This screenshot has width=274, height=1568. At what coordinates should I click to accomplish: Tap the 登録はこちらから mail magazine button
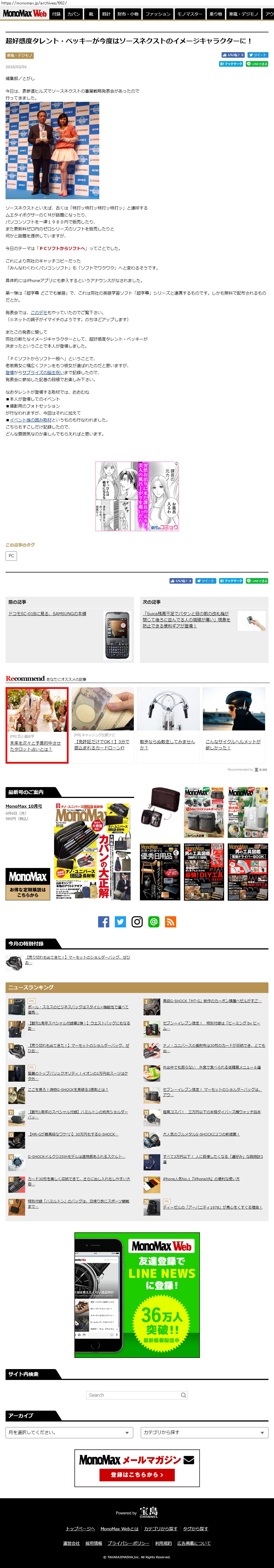[137, 1475]
